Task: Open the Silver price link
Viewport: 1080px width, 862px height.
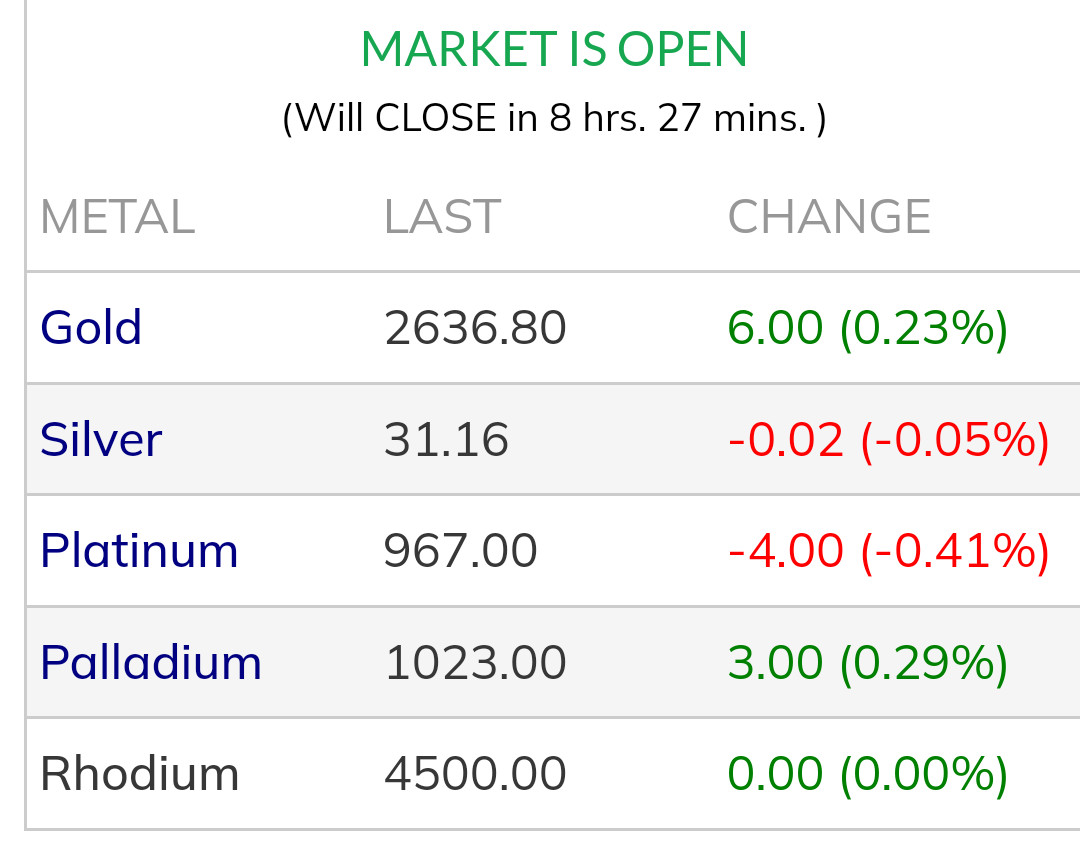Action: pyautogui.click(x=101, y=440)
